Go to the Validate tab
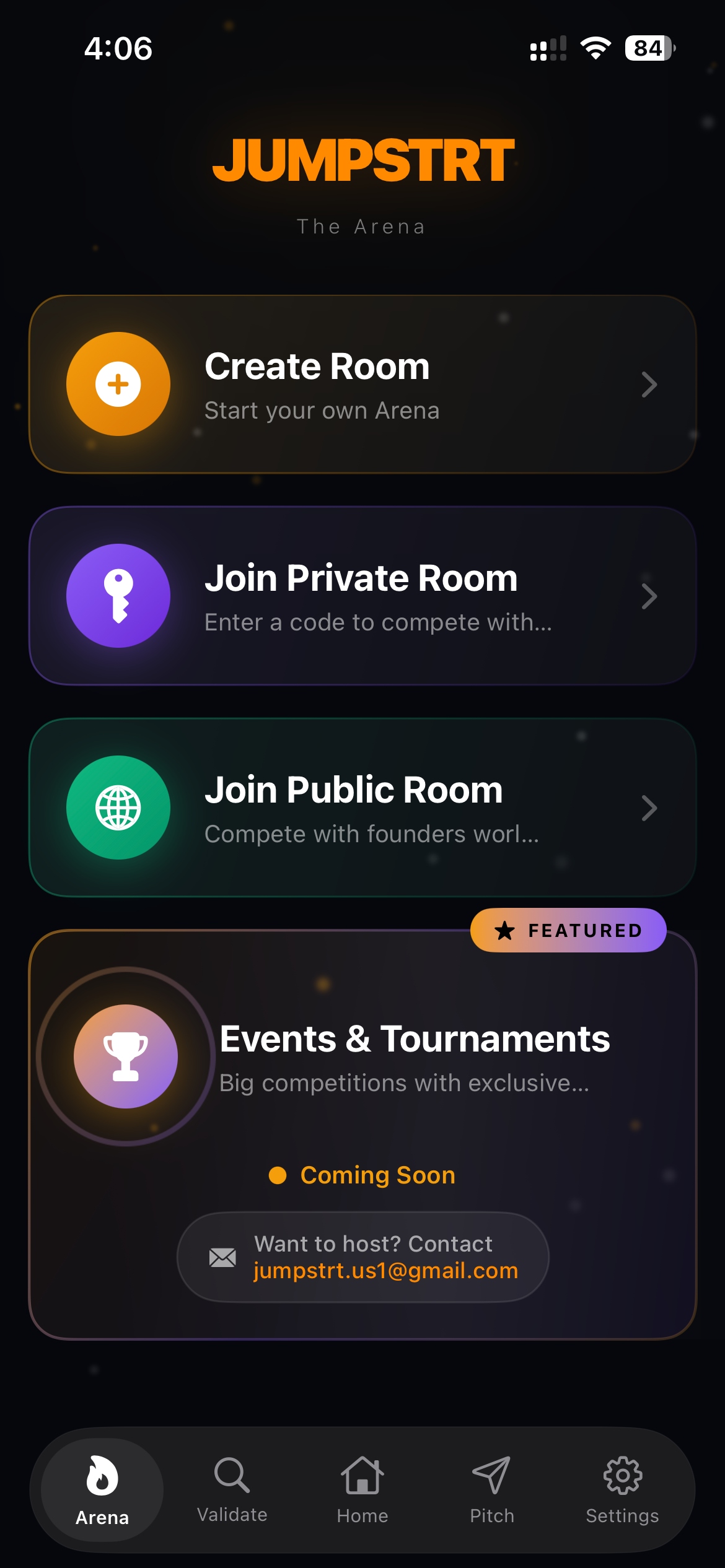The image size is (725, 1568). click(x=232, y=1490)
